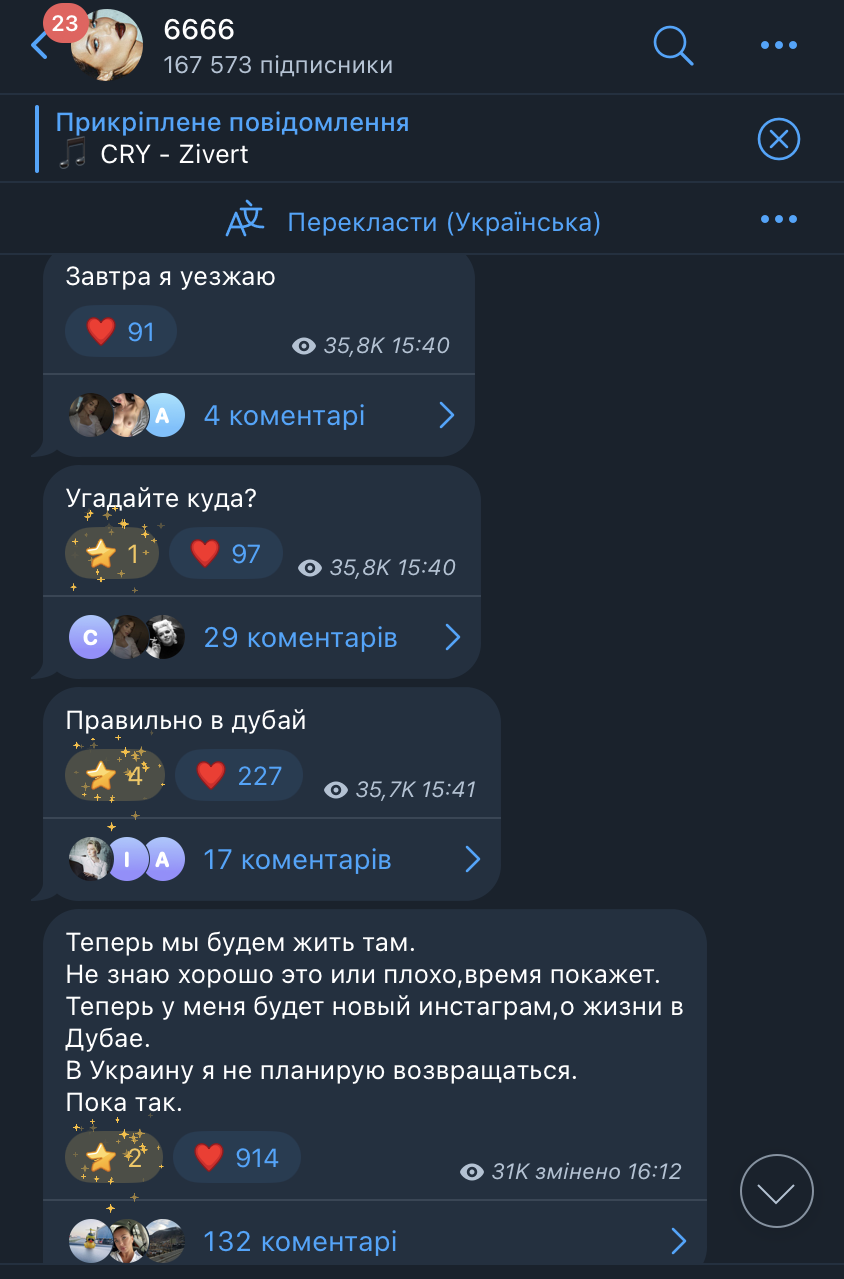Tap heart reaction showing 914
The image size is (844, 1279).
tap(237, 1158)
